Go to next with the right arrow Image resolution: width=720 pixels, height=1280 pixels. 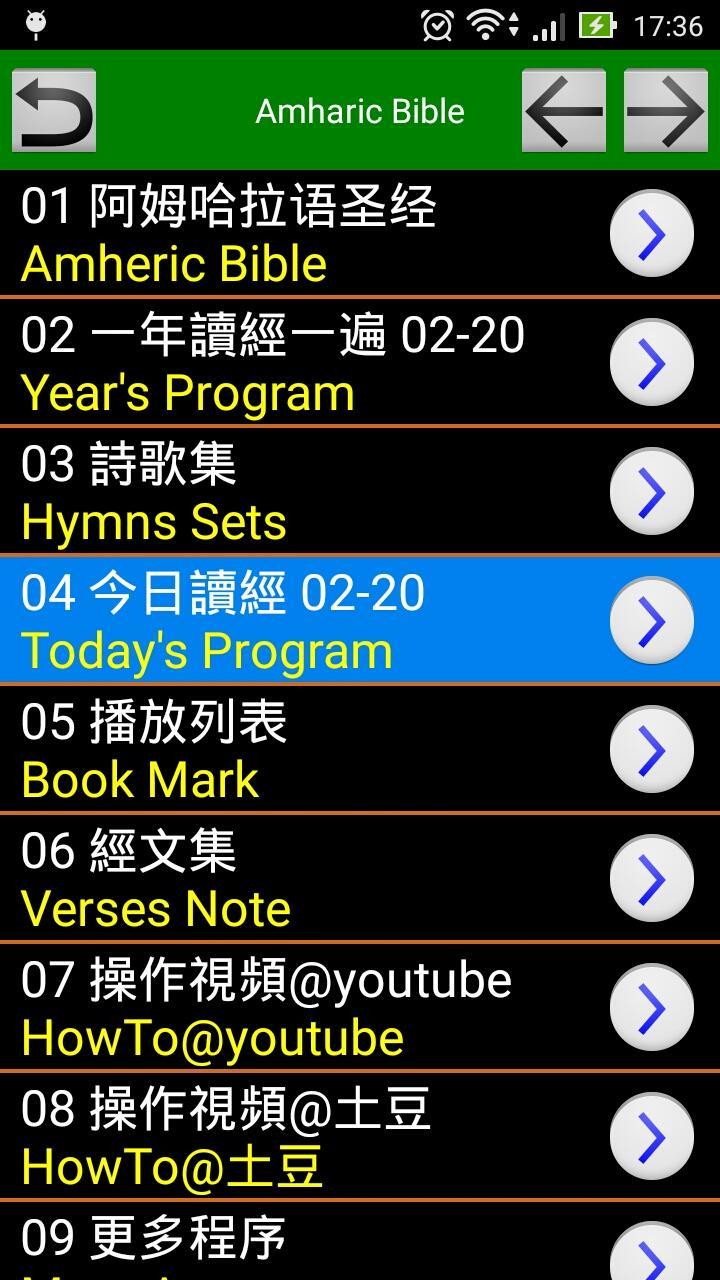[x=665, y=111]
